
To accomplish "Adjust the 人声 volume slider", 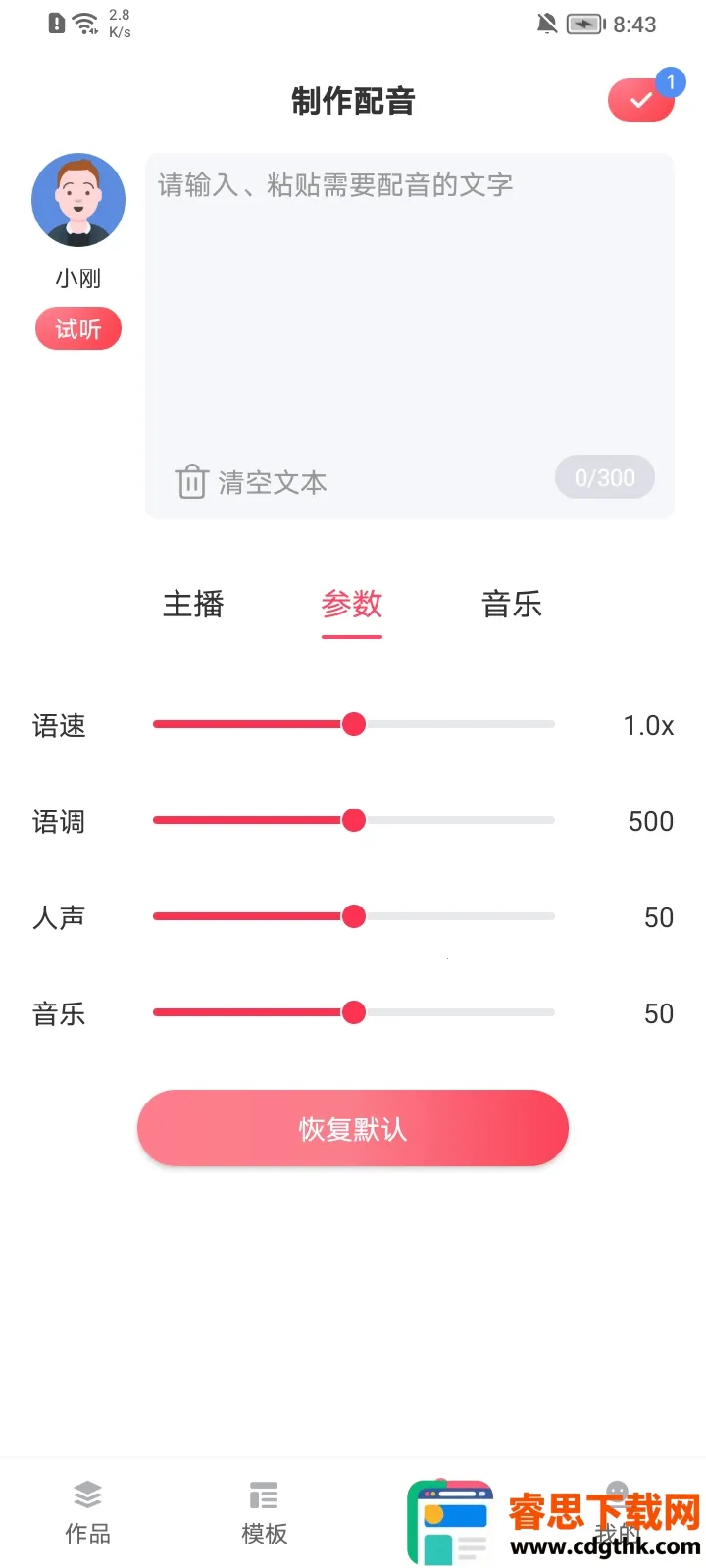I will [x=354, y=916].
